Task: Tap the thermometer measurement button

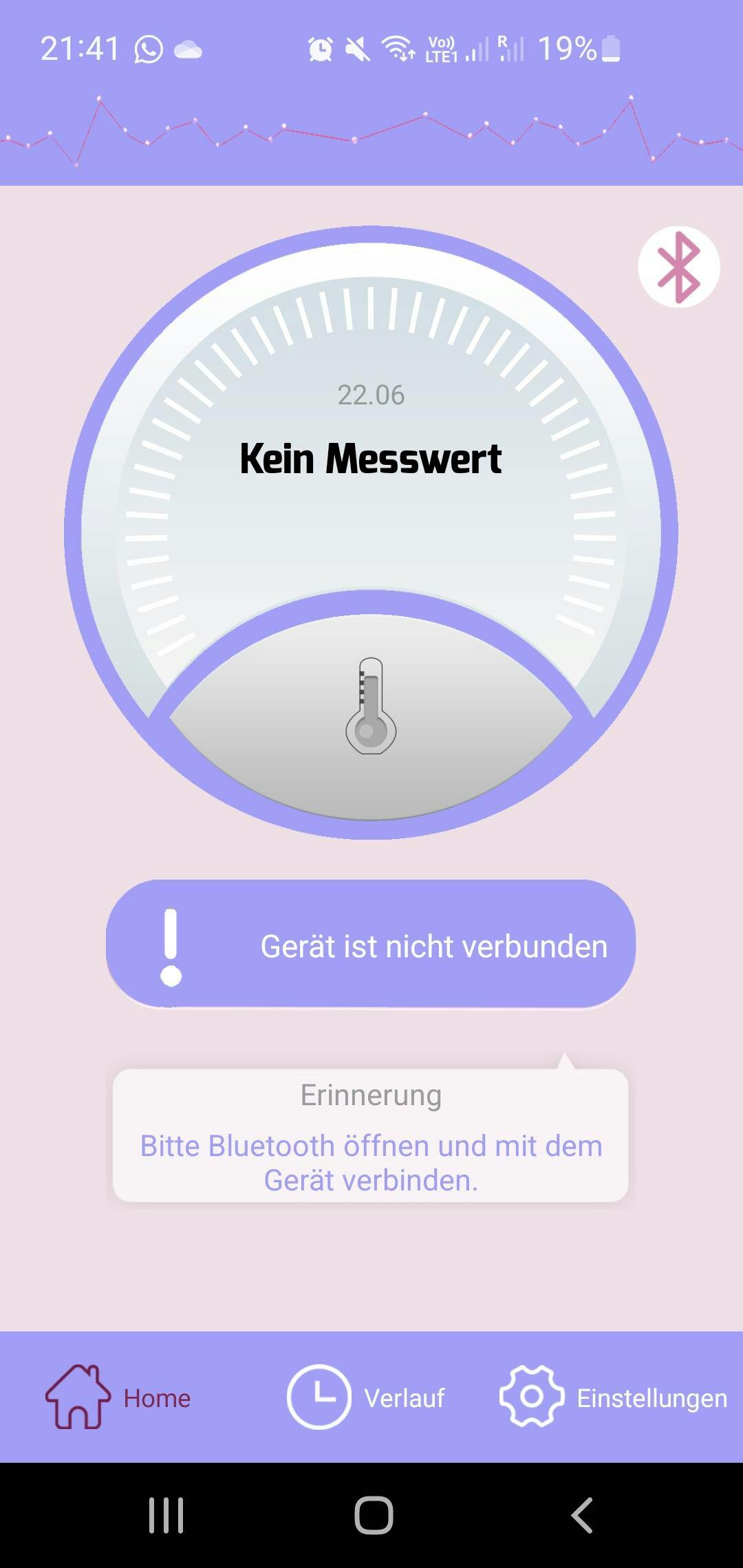Action: click(x=371, y=715)
